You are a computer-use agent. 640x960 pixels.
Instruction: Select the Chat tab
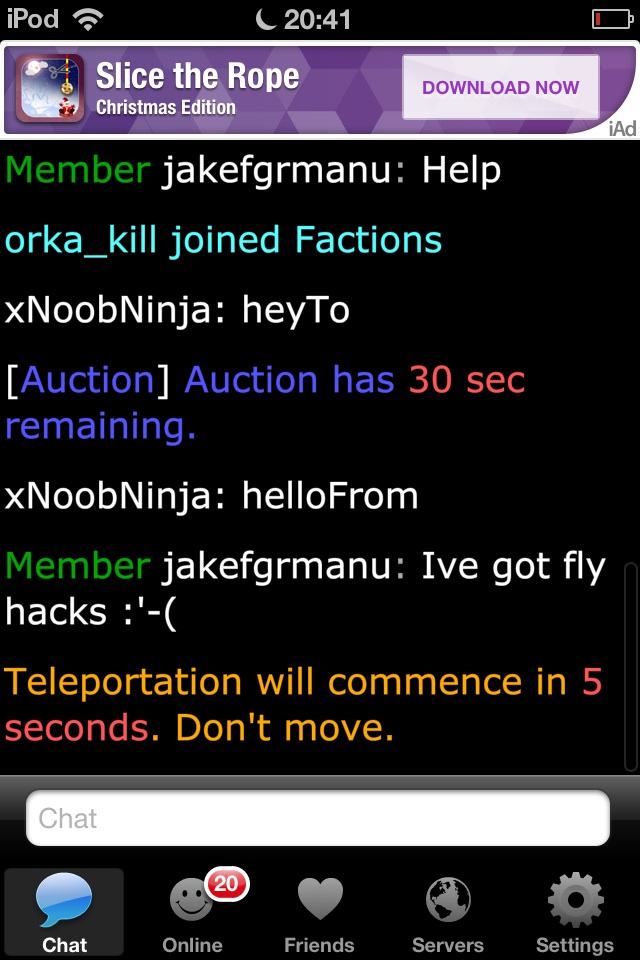[64, 912]
